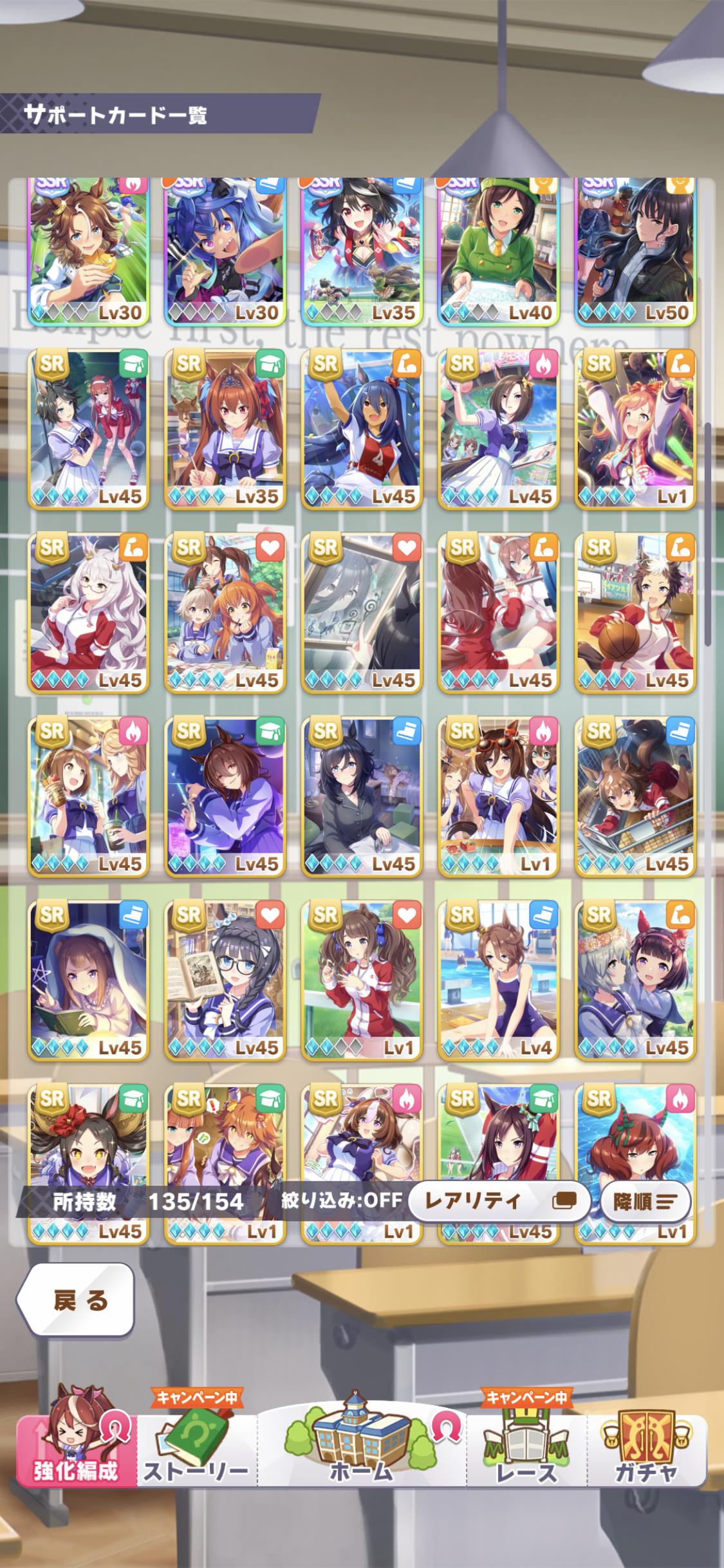Tap the 戻る back button
This screenshot has width=724, height=1568.
pos(76,1302)
